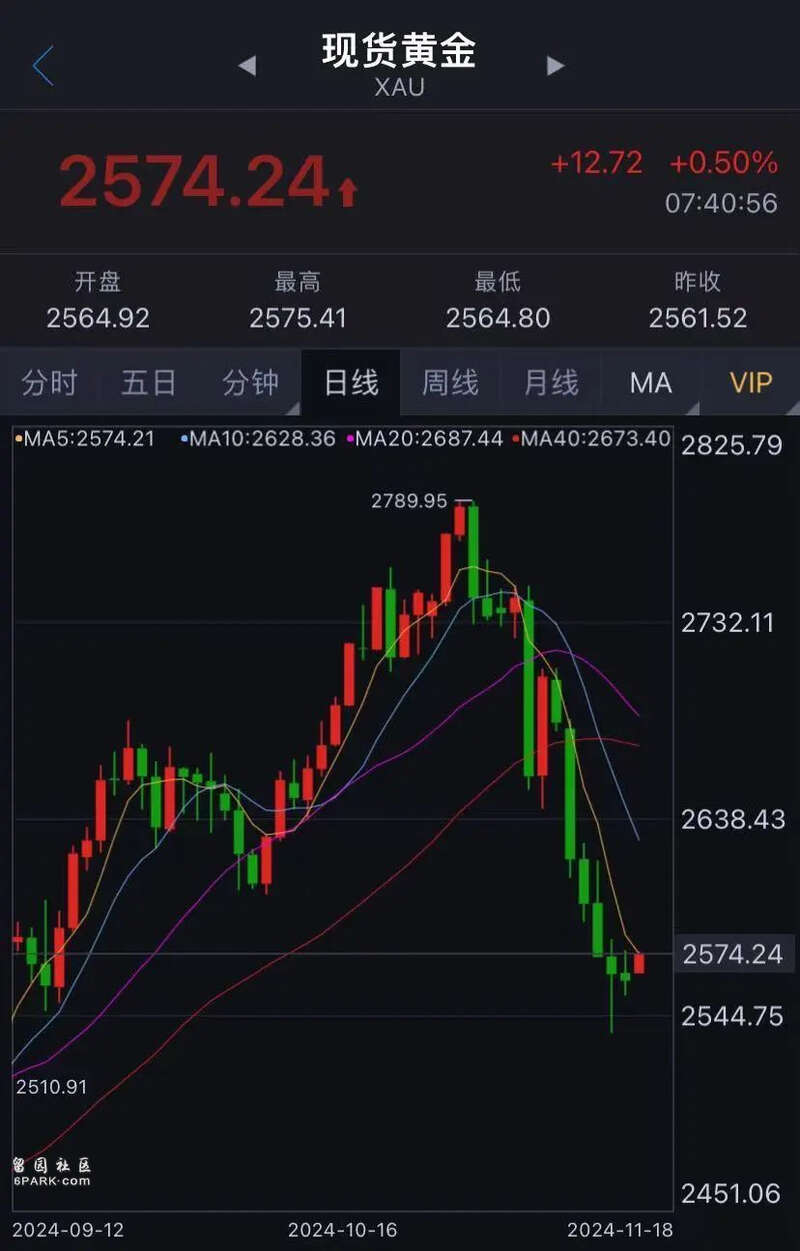
Task: Open the MA indicator selector
Action: [651, 383]
